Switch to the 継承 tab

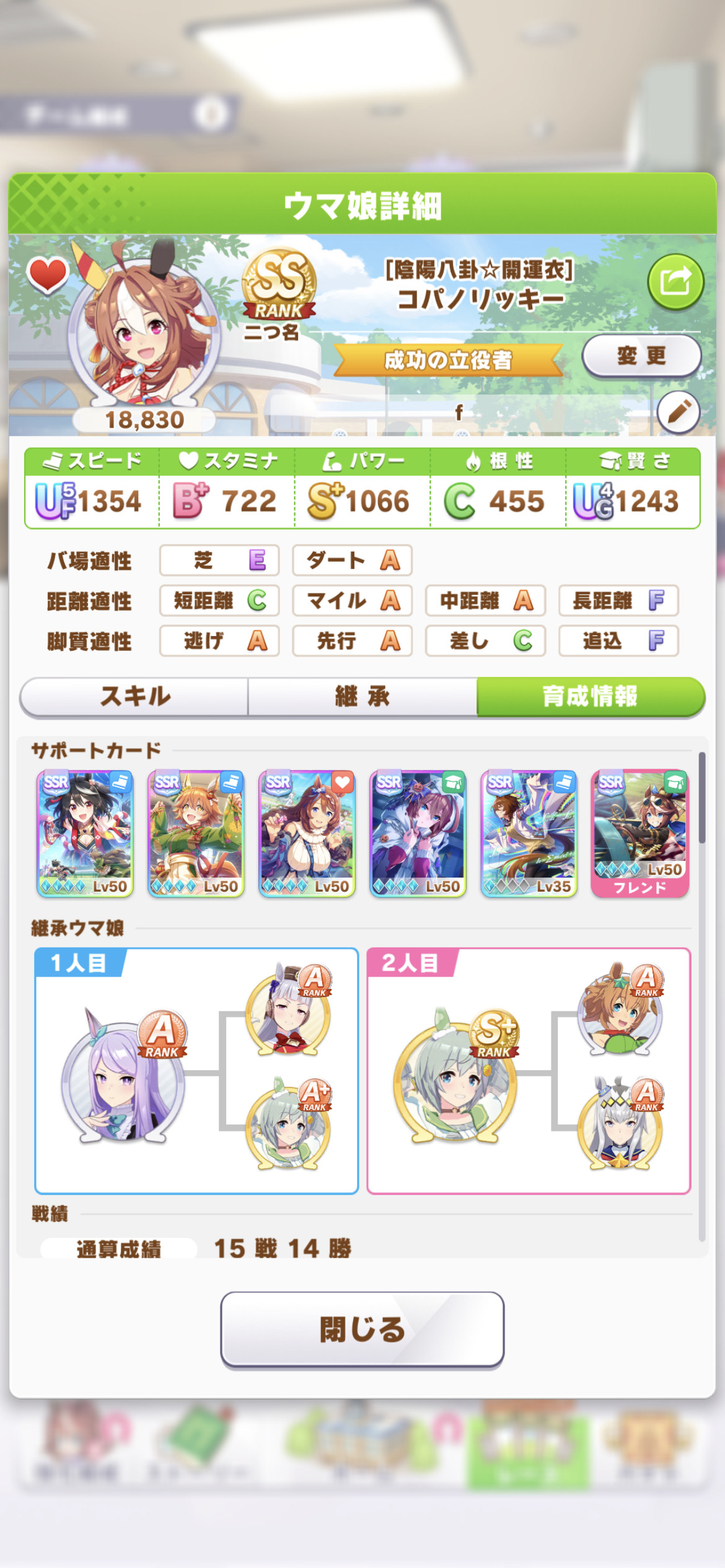pyautogui.click(x=362, y=697)
